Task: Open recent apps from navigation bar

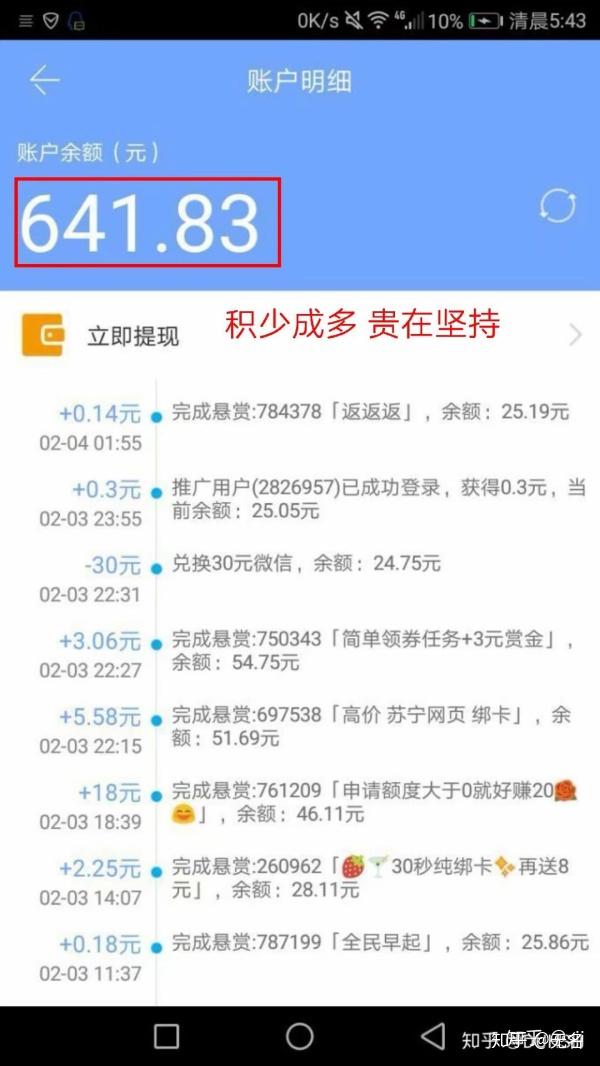Action: tap(167, 1036)
